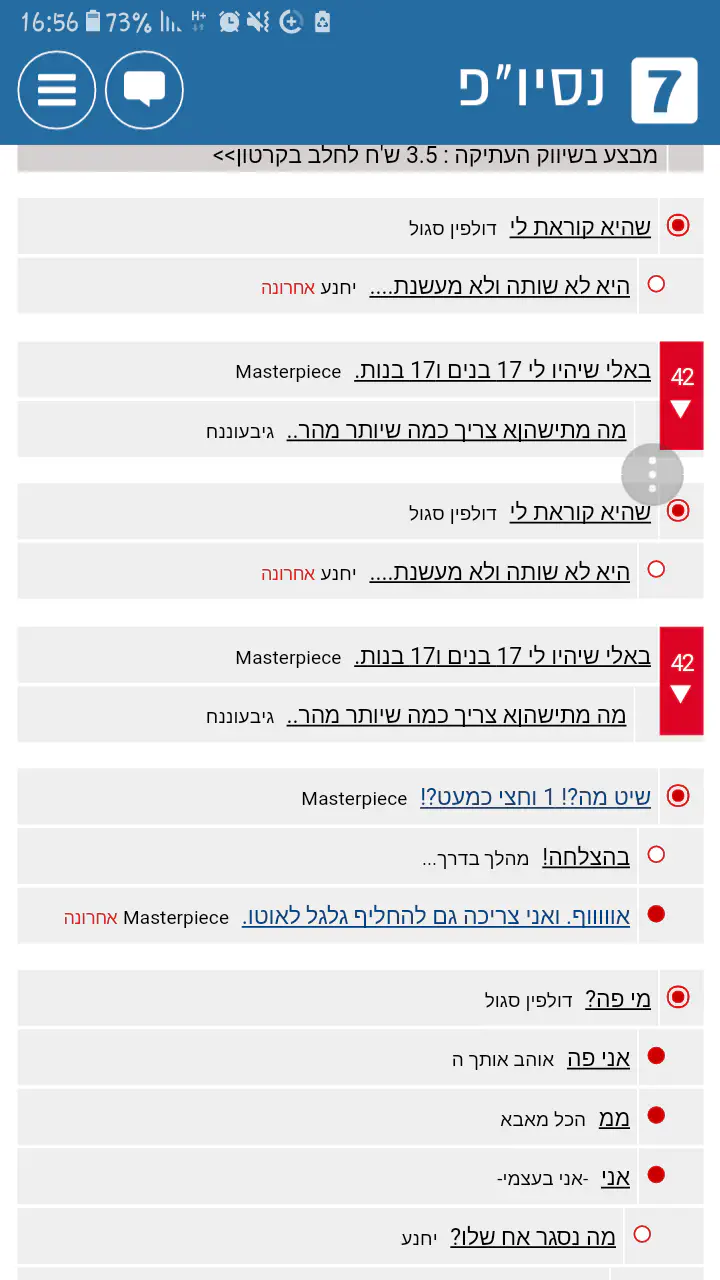This screenshot has height=1280, width=720.
Task: View the reply 'אני פה'
Action: click(x=599, y=1058)
